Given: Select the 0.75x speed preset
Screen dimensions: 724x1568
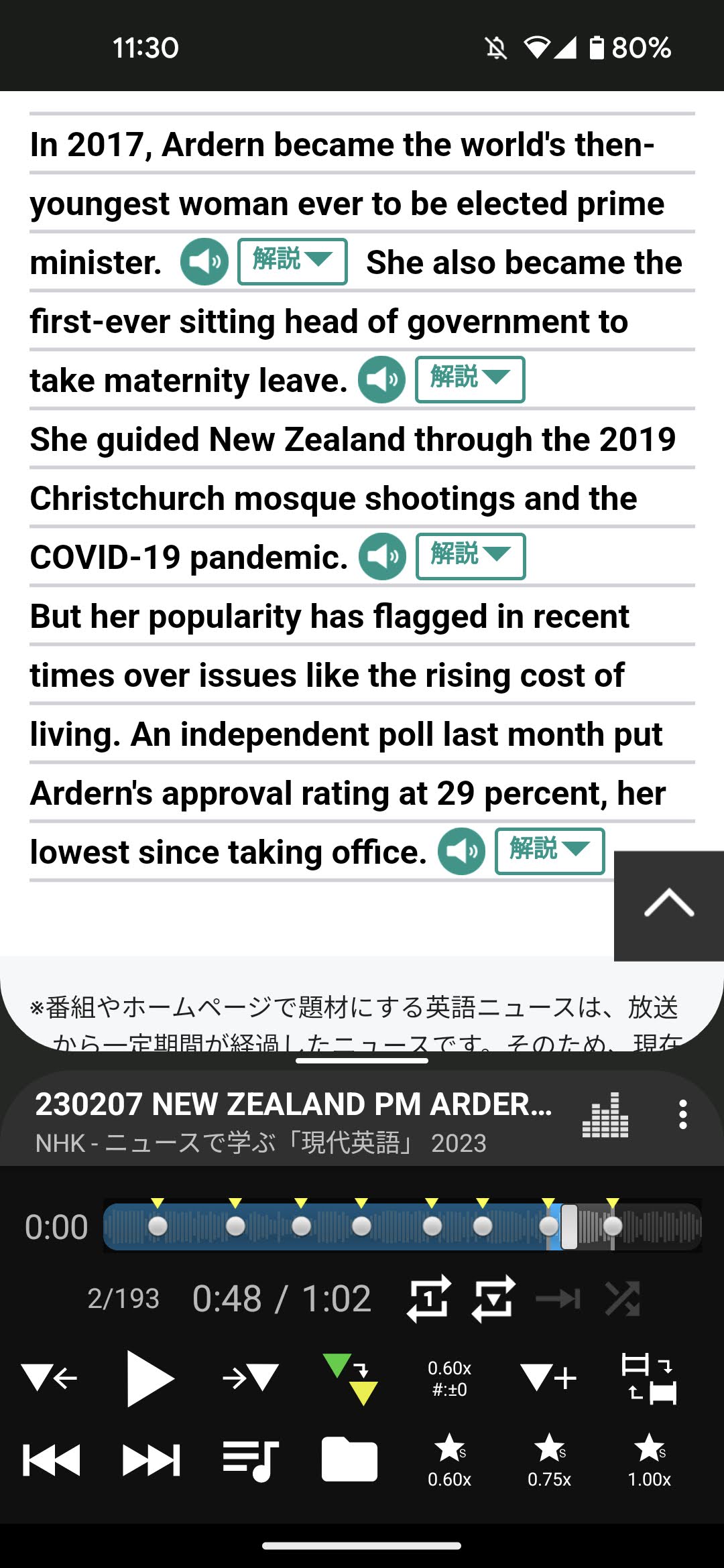Looking at the screenshot, I should coord(549,1461).
